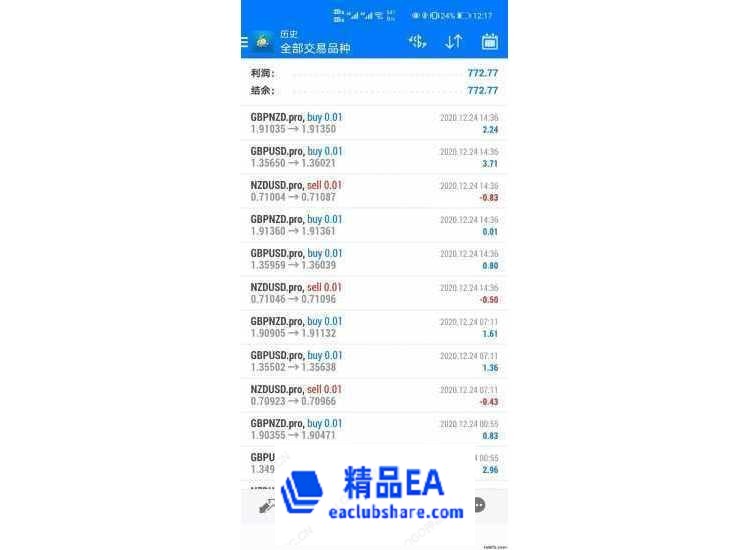Select the GBPNZD.pro trade with 0.83 profit
750x550 pixels.
tap(374, 429)
